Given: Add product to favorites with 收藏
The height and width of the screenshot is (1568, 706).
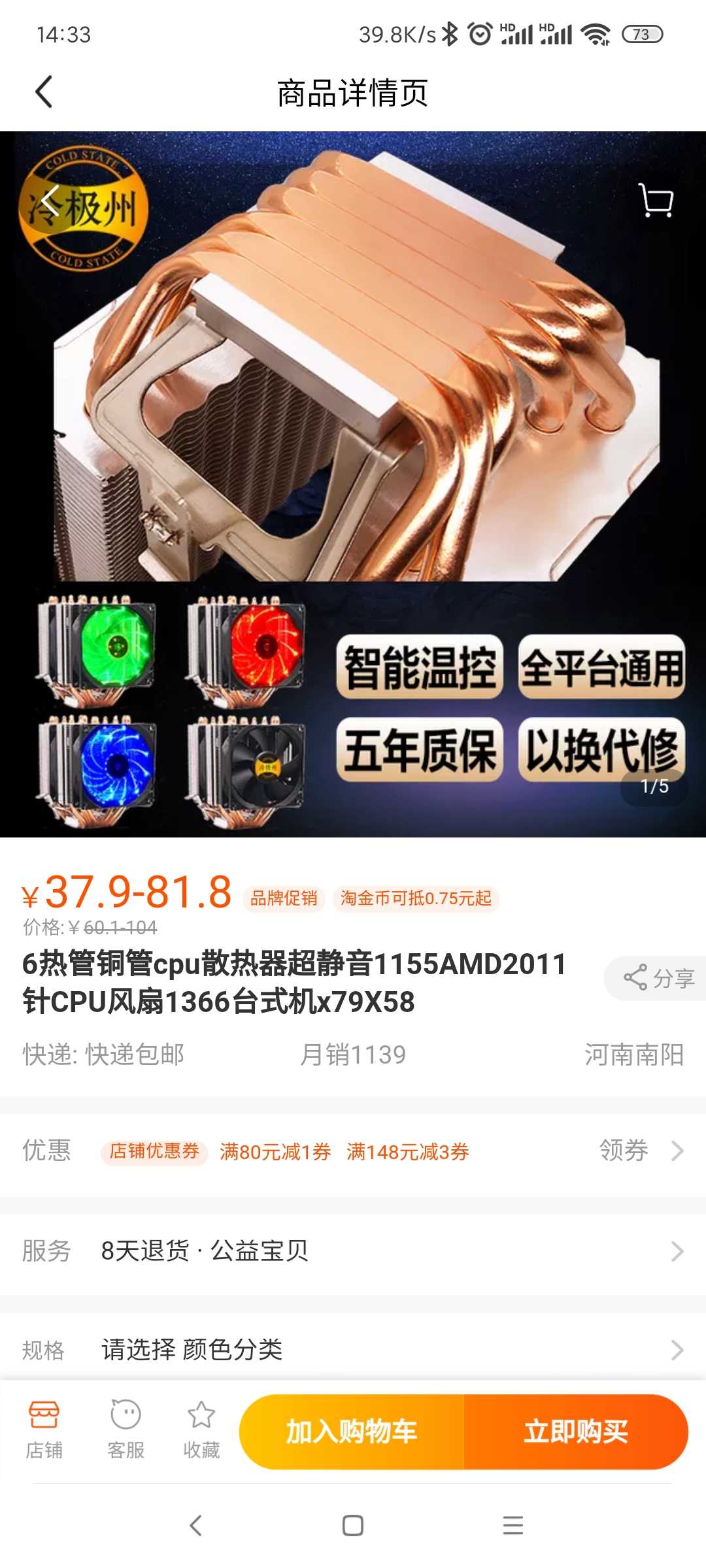Looking at the screenshot, I should point(201,1431).
